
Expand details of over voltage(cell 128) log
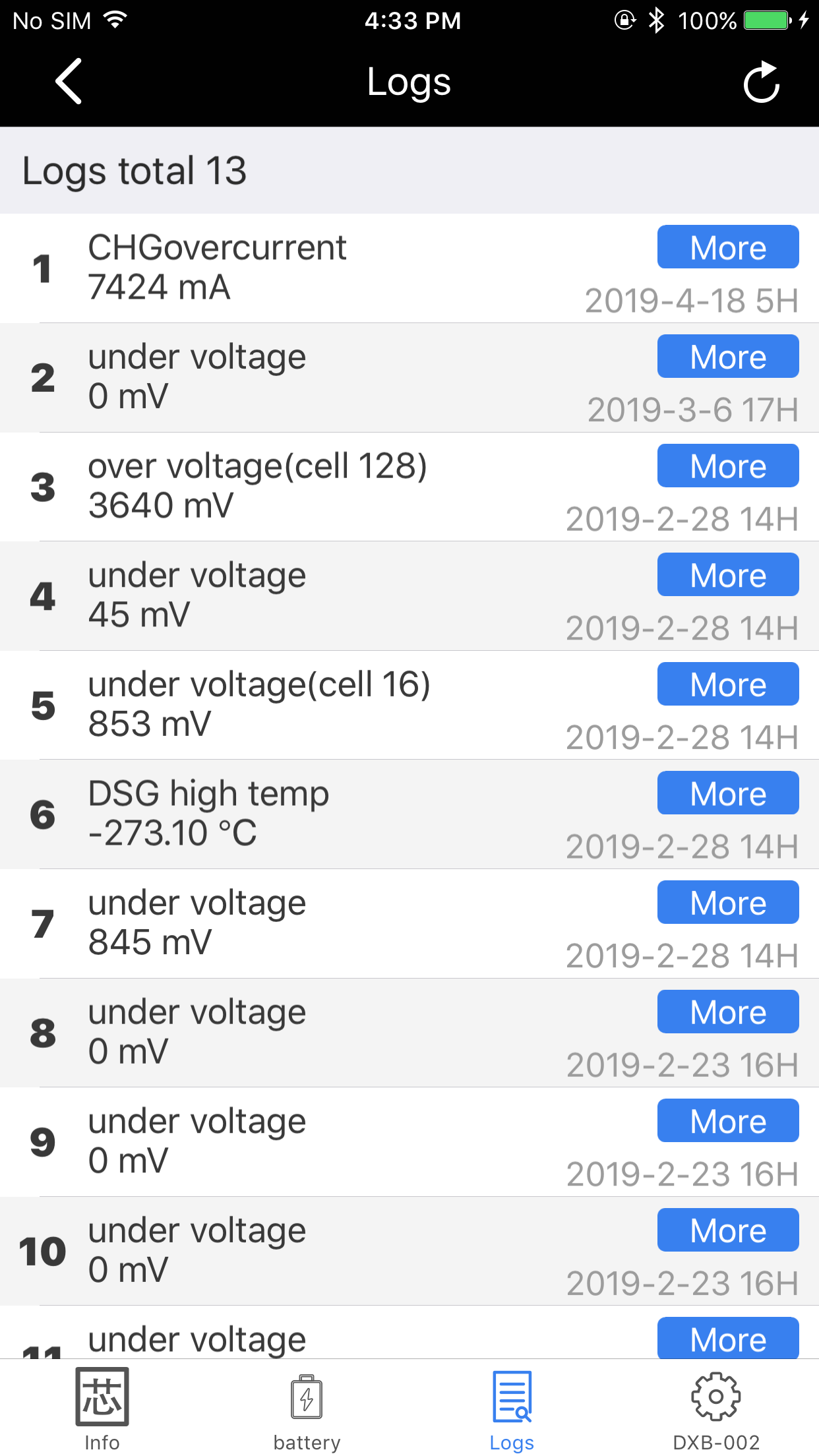[x=727, y=466]
